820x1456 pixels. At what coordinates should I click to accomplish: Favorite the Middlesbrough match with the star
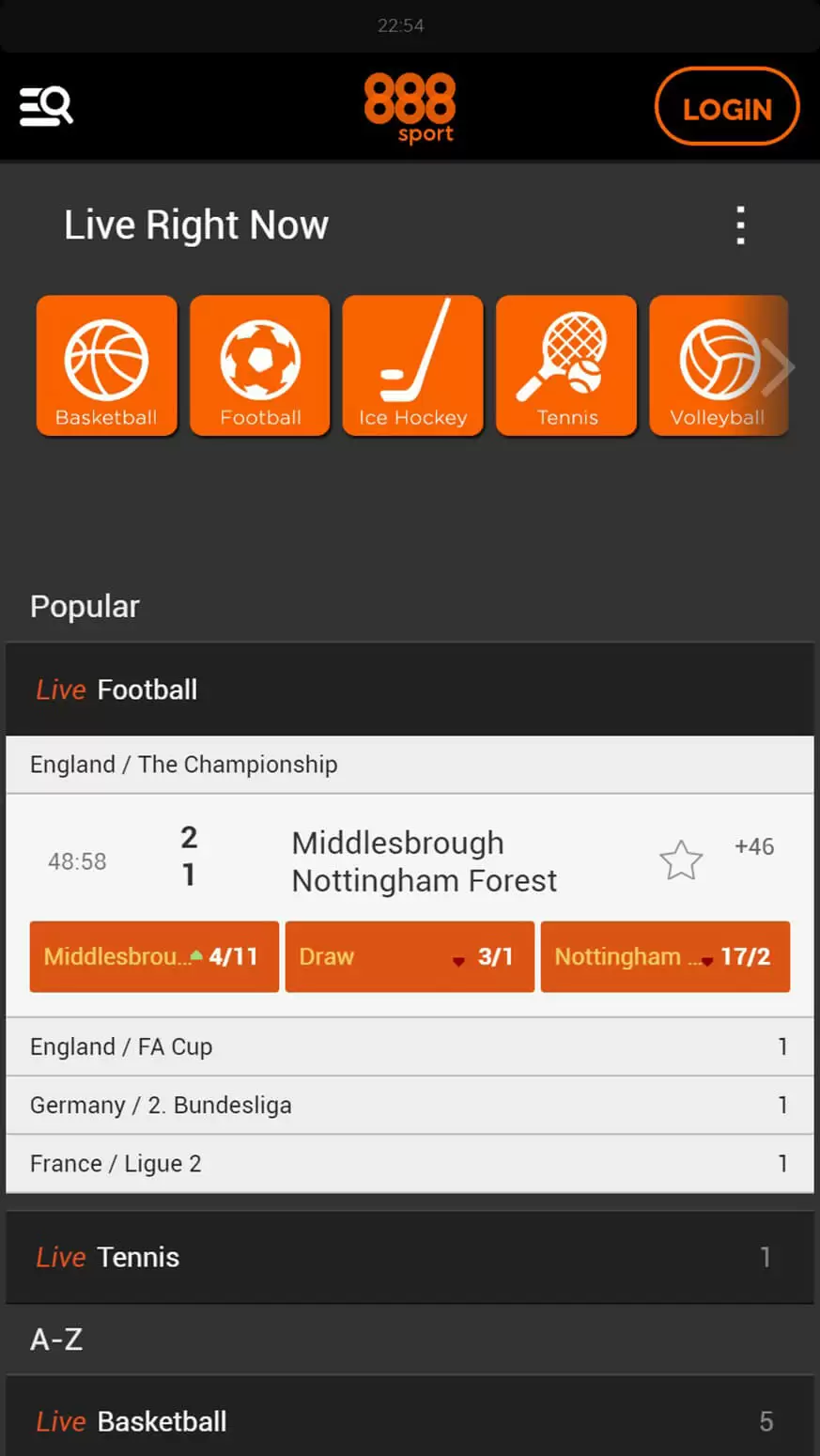(680, 860)
